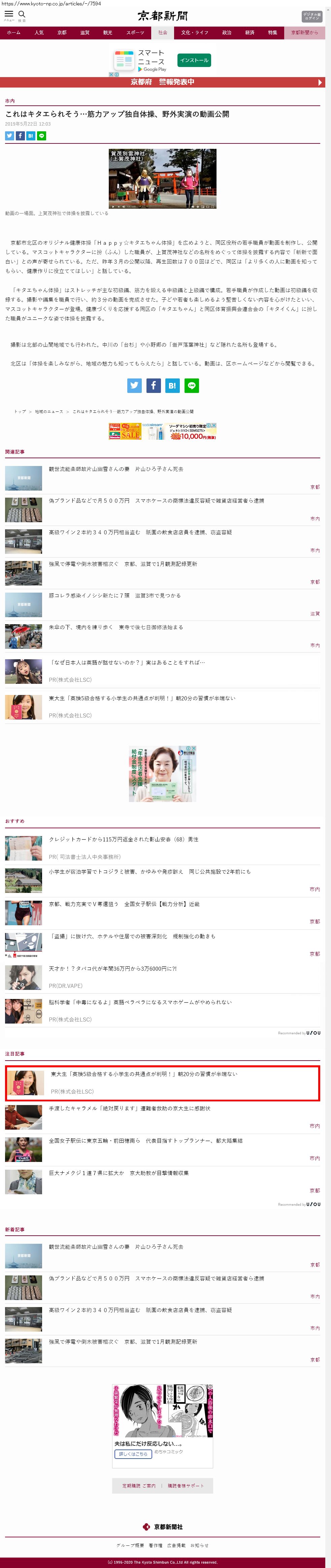
Task: Open the 読者様サポート link
Action: click(186, 1486)
